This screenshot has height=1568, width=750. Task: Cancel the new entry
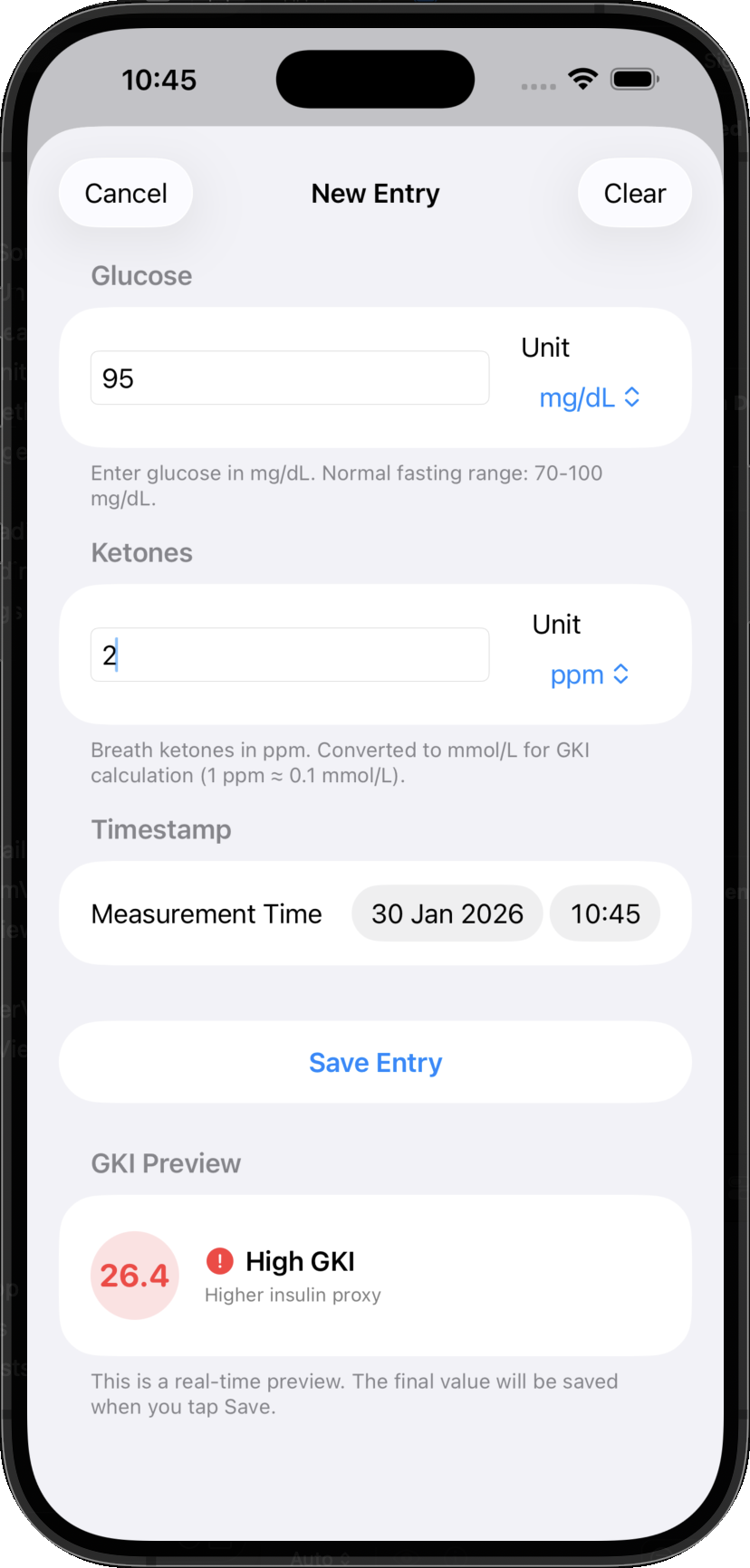(126, 193)
